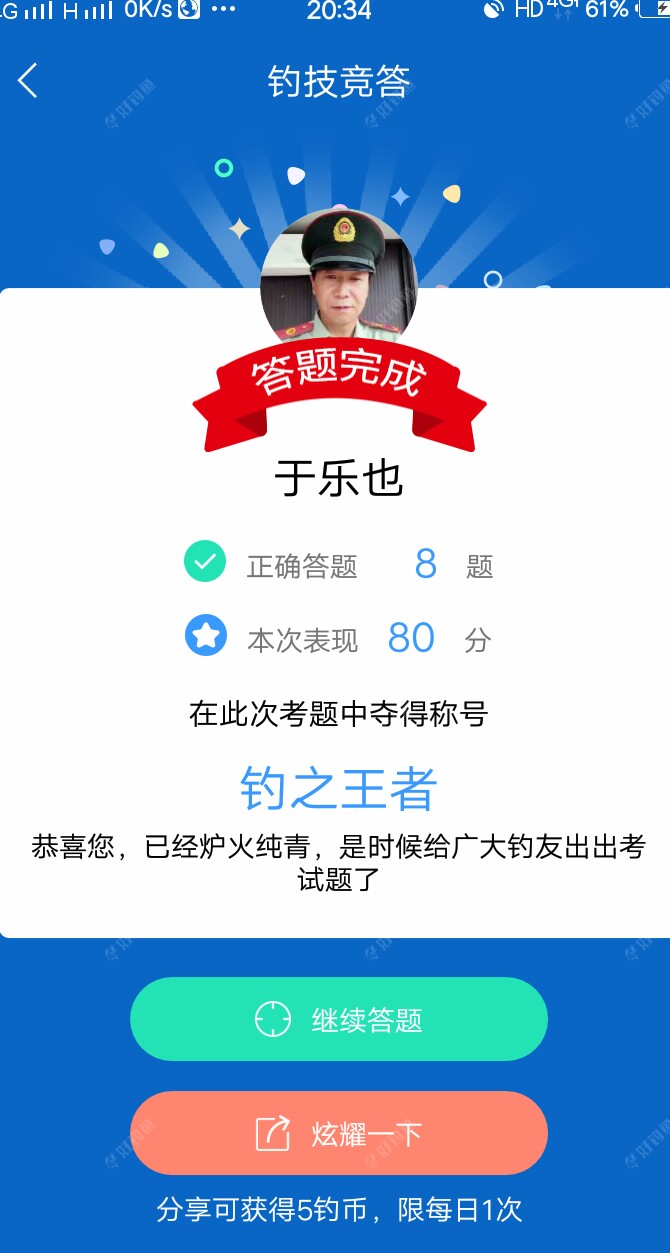Go back using the top-left arrow
Image resolution: width=670 pixels, height=1253 pixels.
point(28,81)
